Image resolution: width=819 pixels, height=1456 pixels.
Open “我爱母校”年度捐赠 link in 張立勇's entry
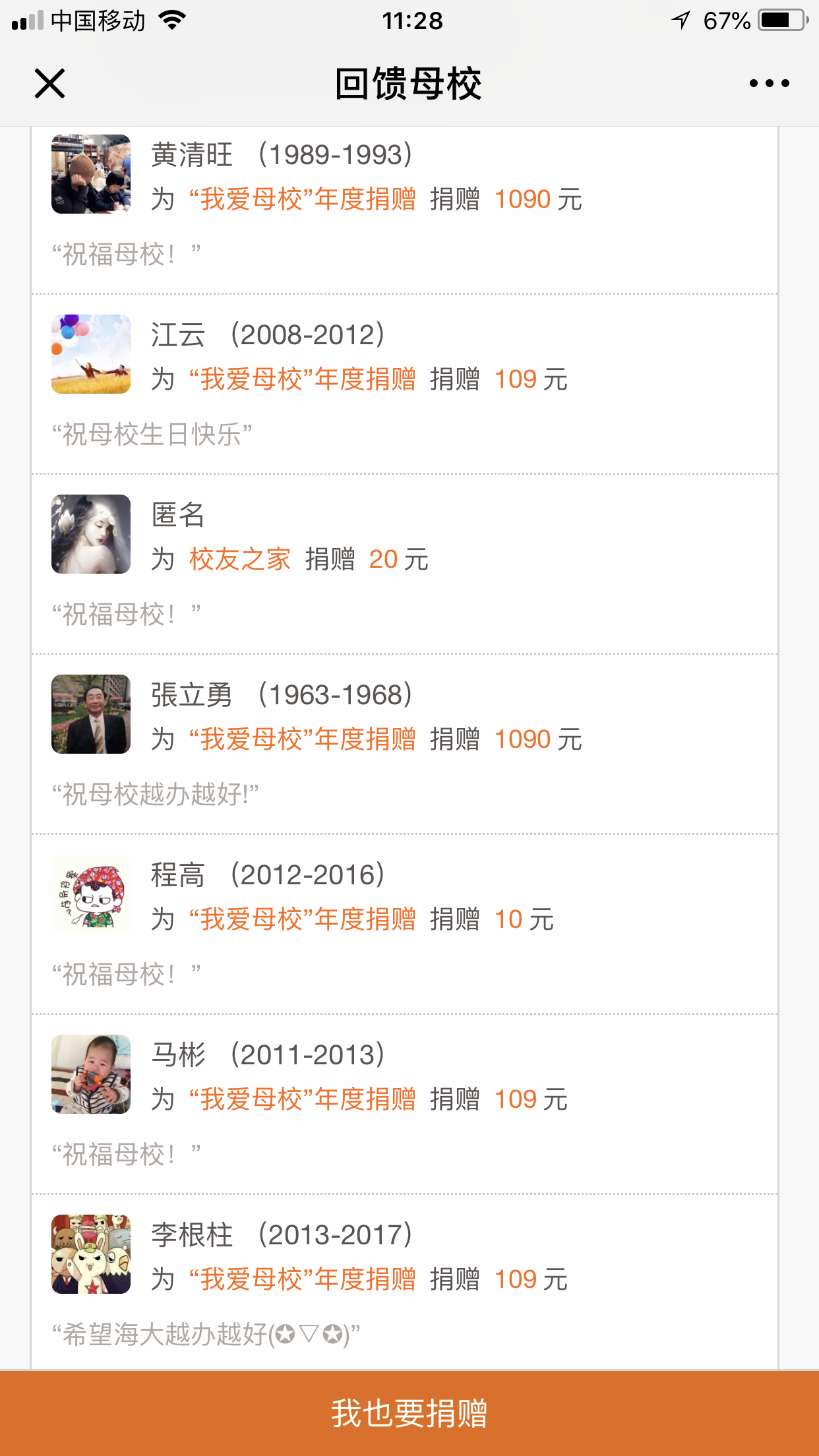[302, 739]
